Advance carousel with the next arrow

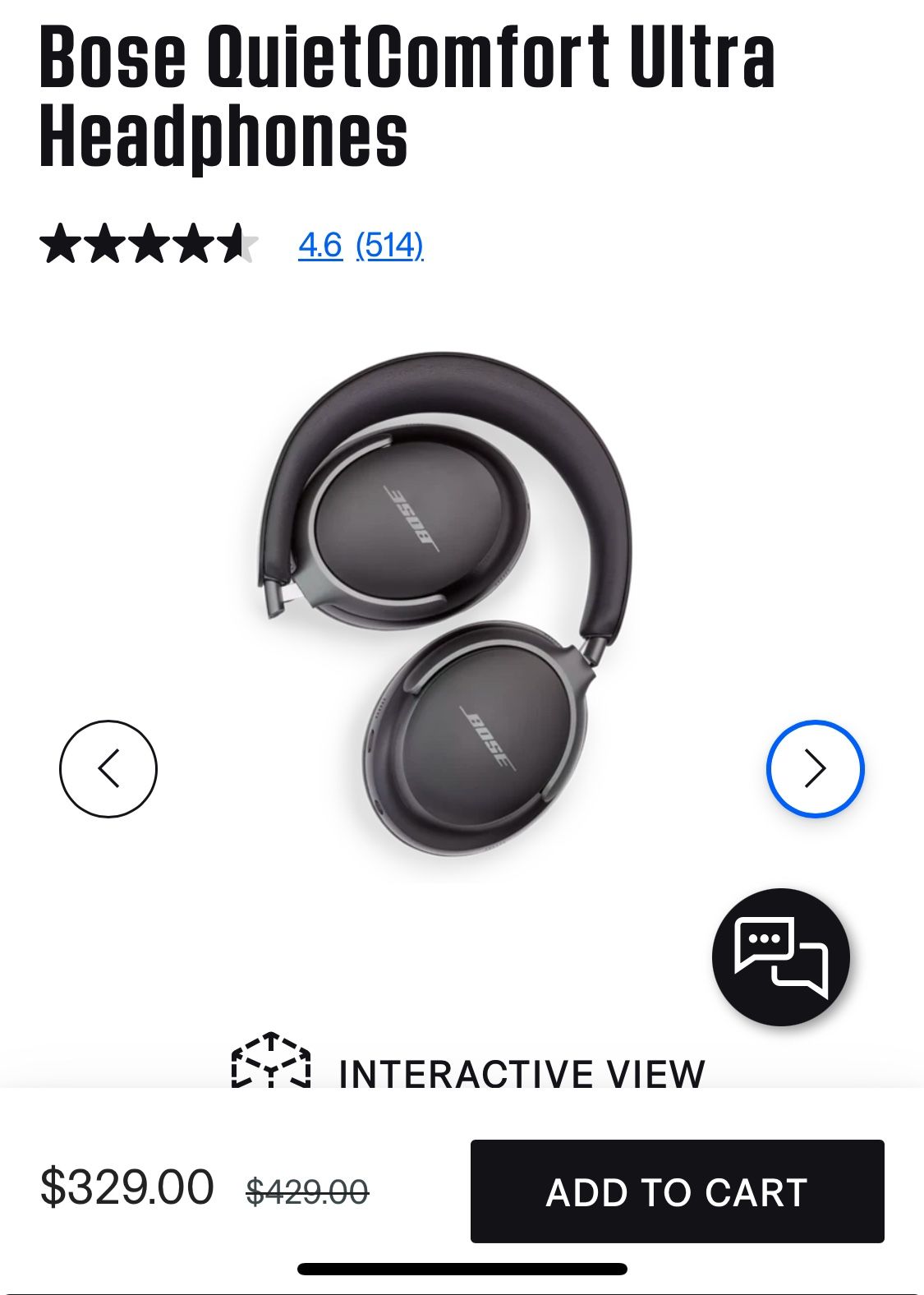point(816,768)
